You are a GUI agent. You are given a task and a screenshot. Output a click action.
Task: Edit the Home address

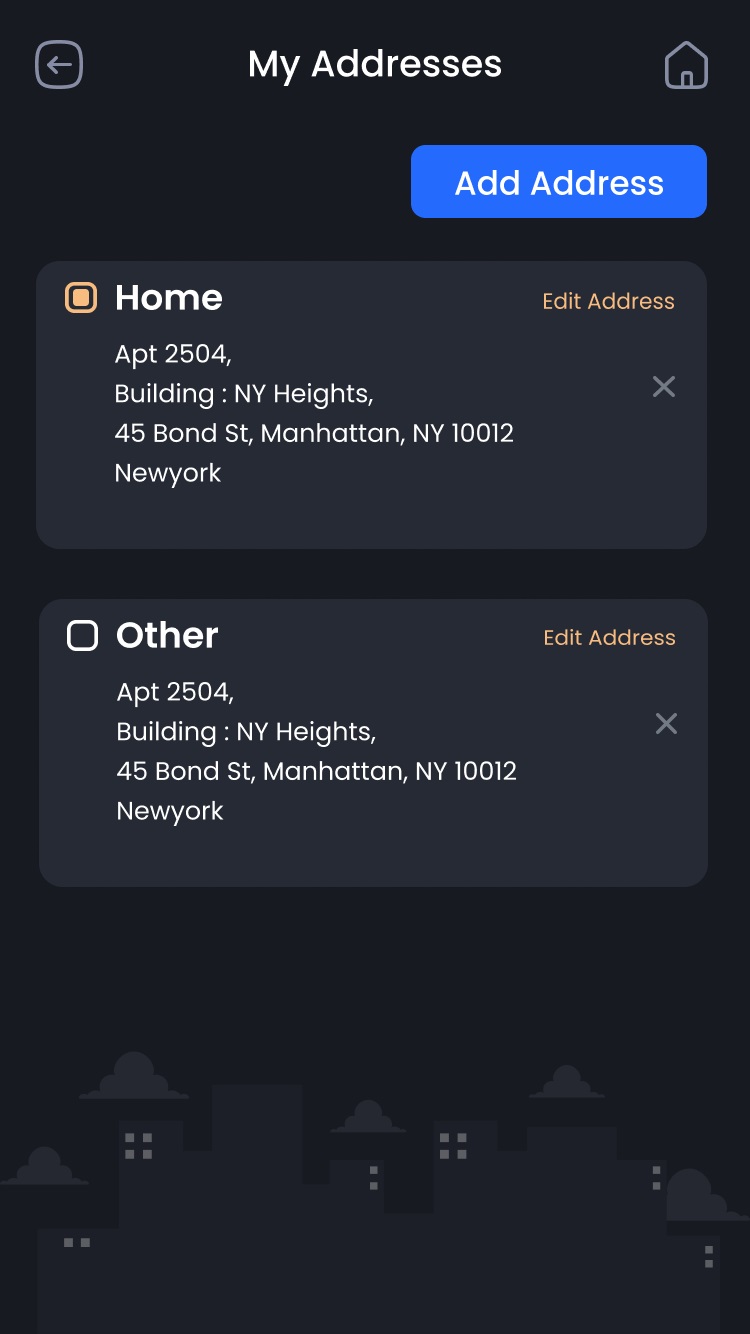608,301
